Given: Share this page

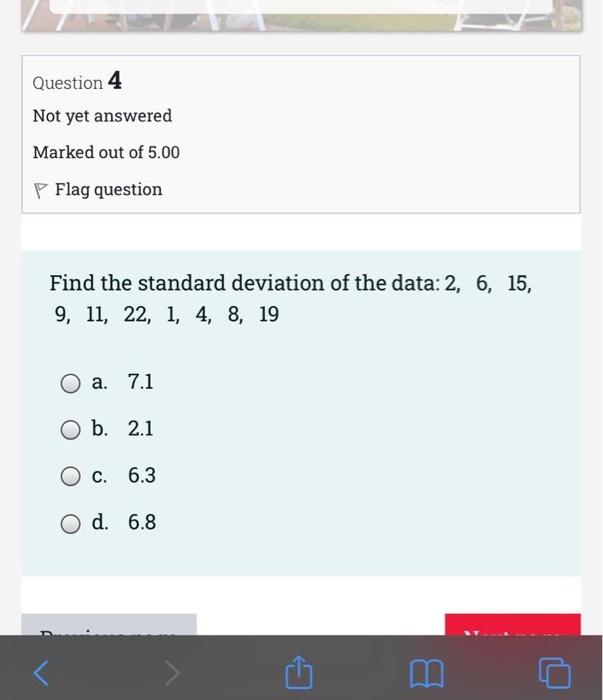Looking at the screenshot, I should [299, 672].
